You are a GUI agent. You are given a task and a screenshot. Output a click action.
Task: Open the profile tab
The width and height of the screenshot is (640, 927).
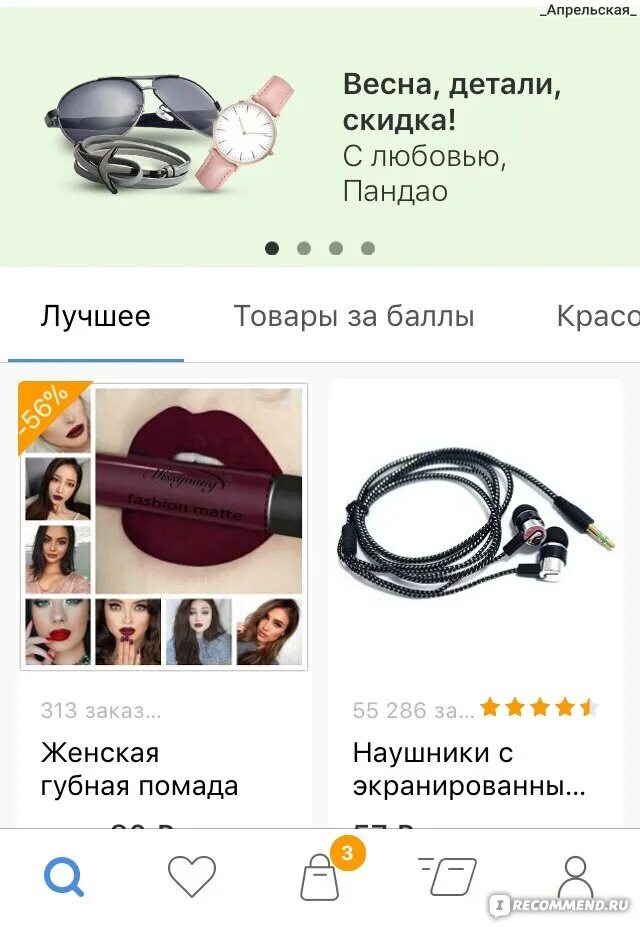pyautogui.click(x=575, y=879)
